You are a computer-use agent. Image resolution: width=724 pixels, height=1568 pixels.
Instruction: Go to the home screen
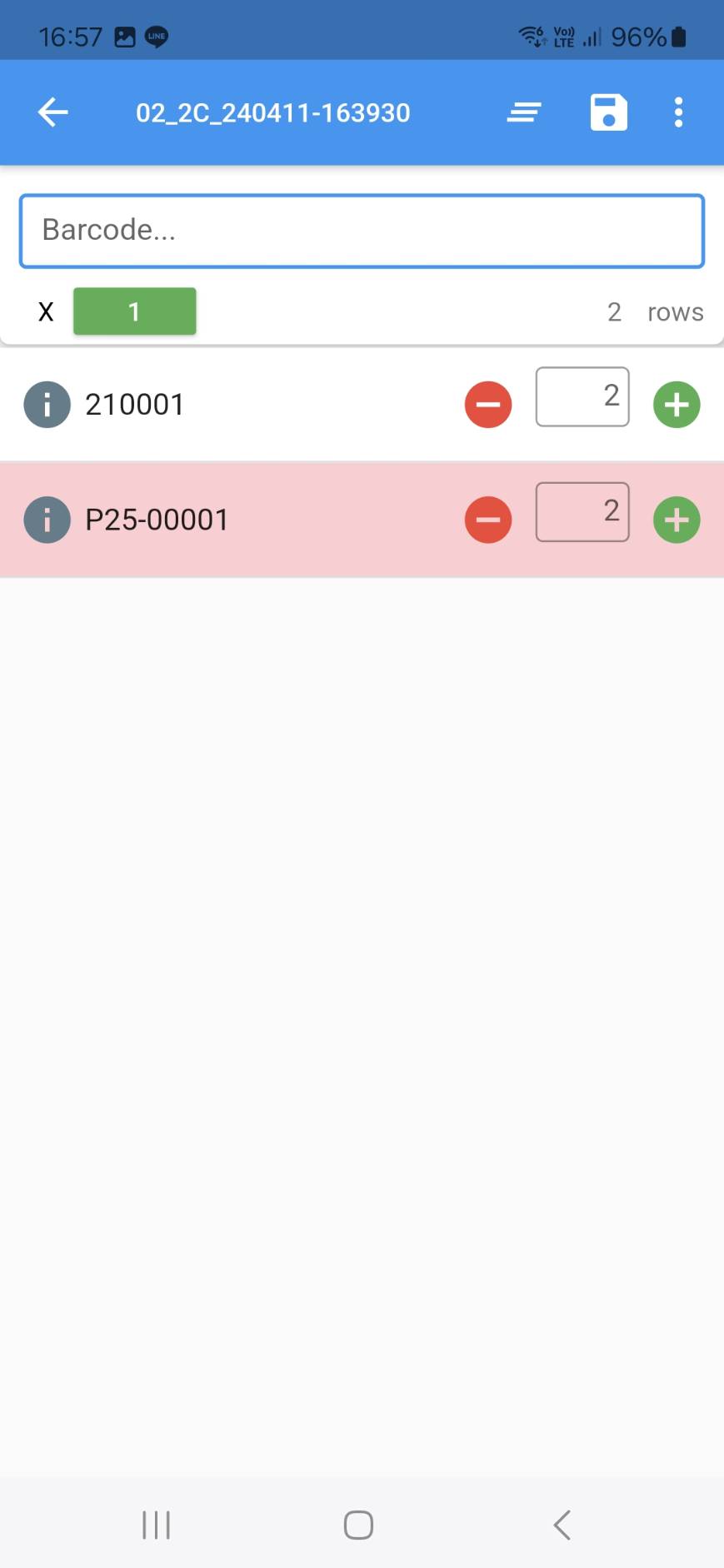click(x=358, y=1525)
